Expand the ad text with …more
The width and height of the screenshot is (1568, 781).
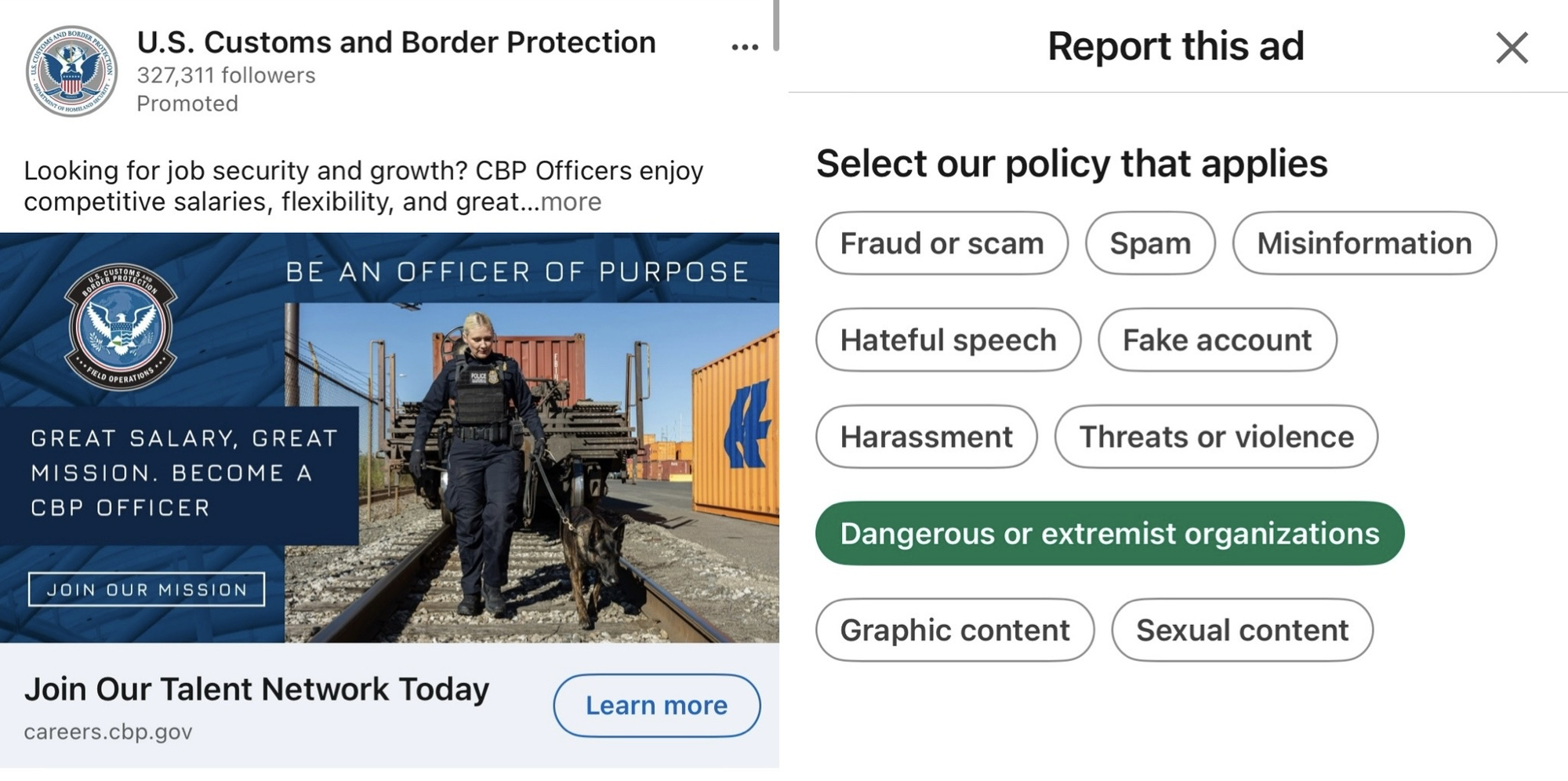point(571,202)
